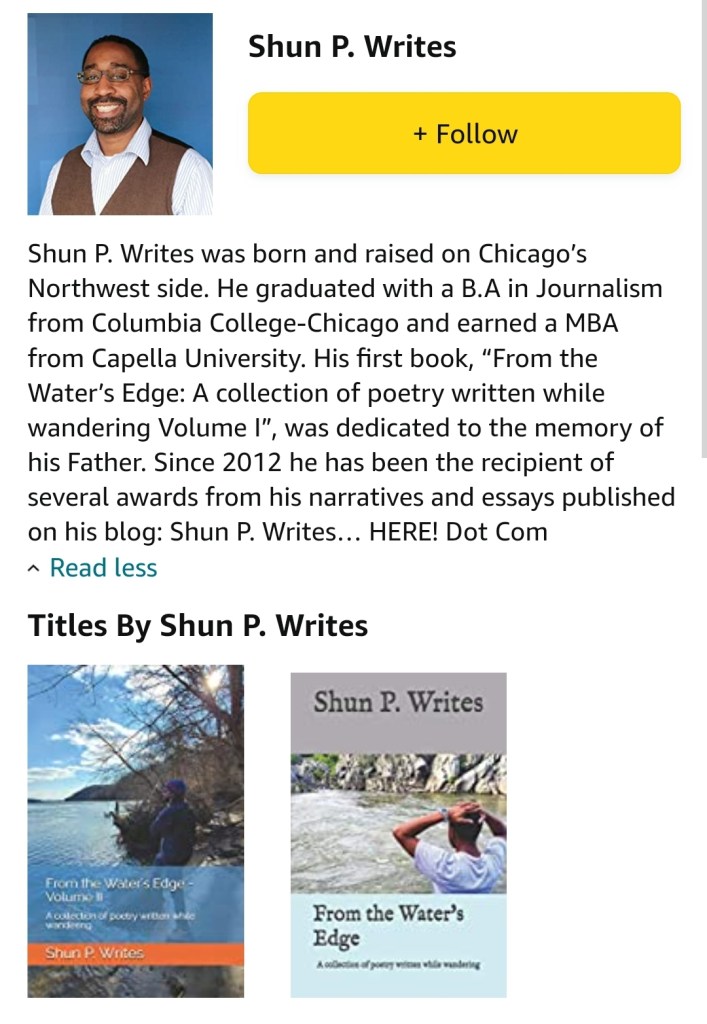Image resolution: width=707 pixels, height=1024 pixels.
Task: Follow Shun P. Writes
Action: pyautogui.click(x=464, y=134)
